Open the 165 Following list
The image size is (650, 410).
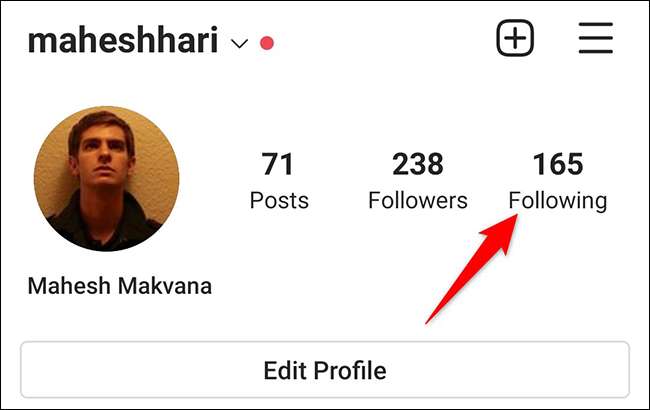click(x=557, y=181)
